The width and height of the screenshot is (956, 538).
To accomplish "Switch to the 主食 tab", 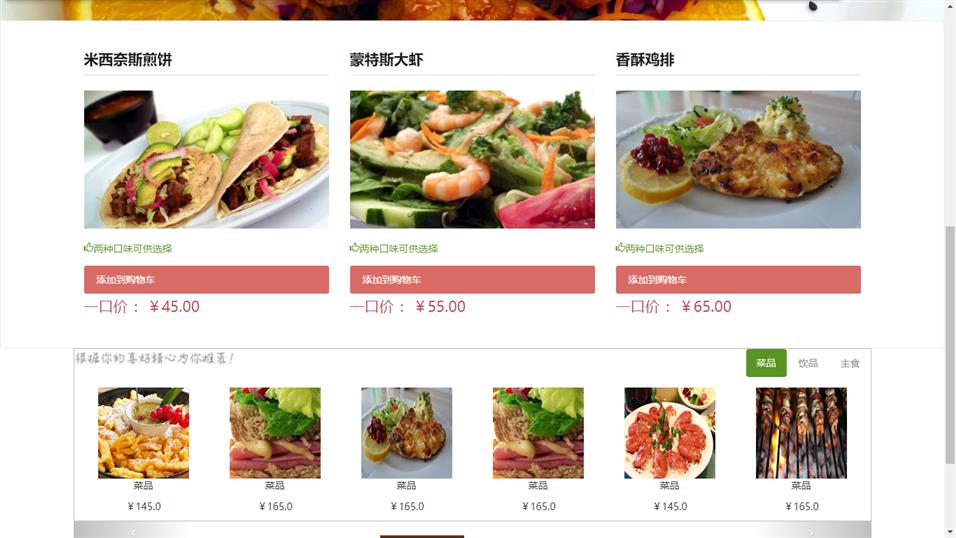I will (850, 363).
